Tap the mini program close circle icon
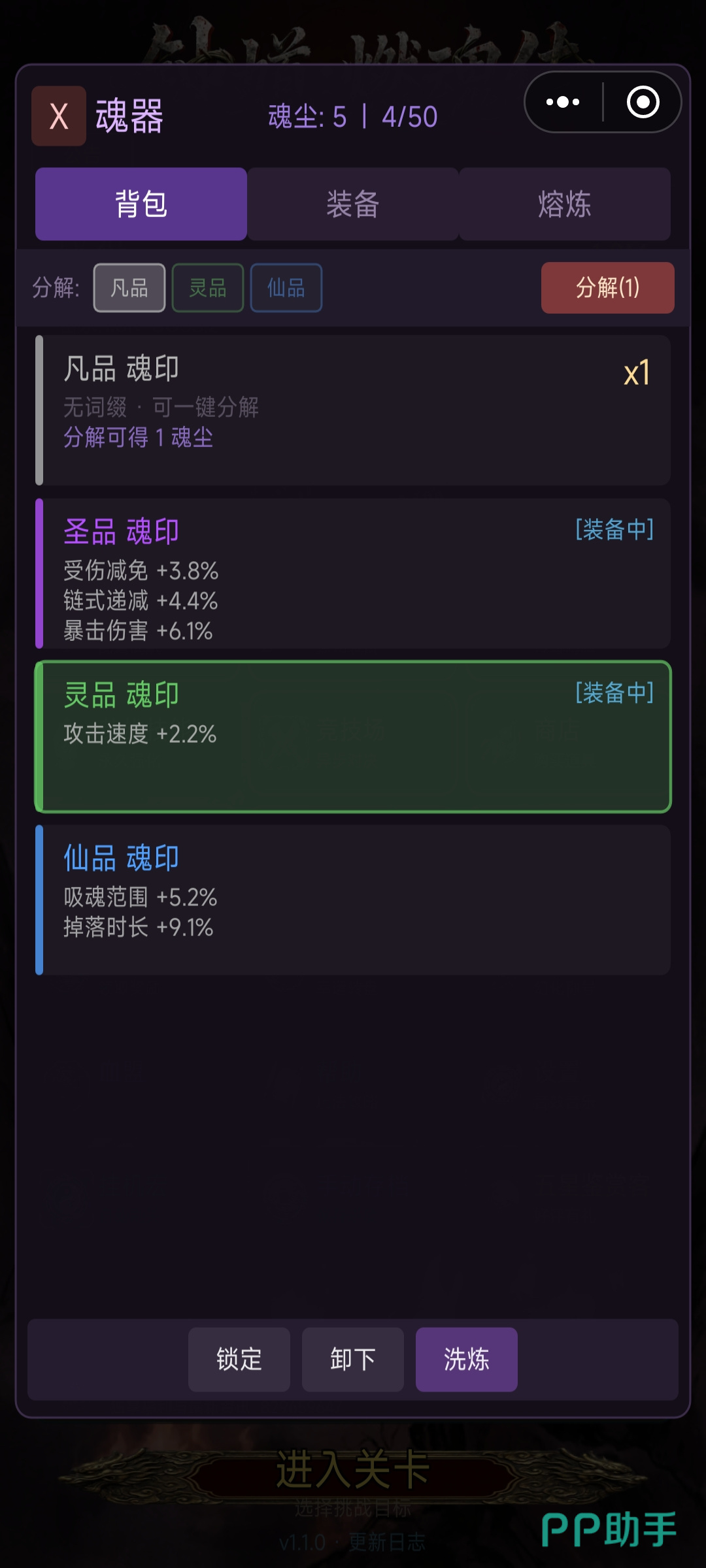Image resolution: width=706 pixels, height=1568 pixels. coord(643,103)
